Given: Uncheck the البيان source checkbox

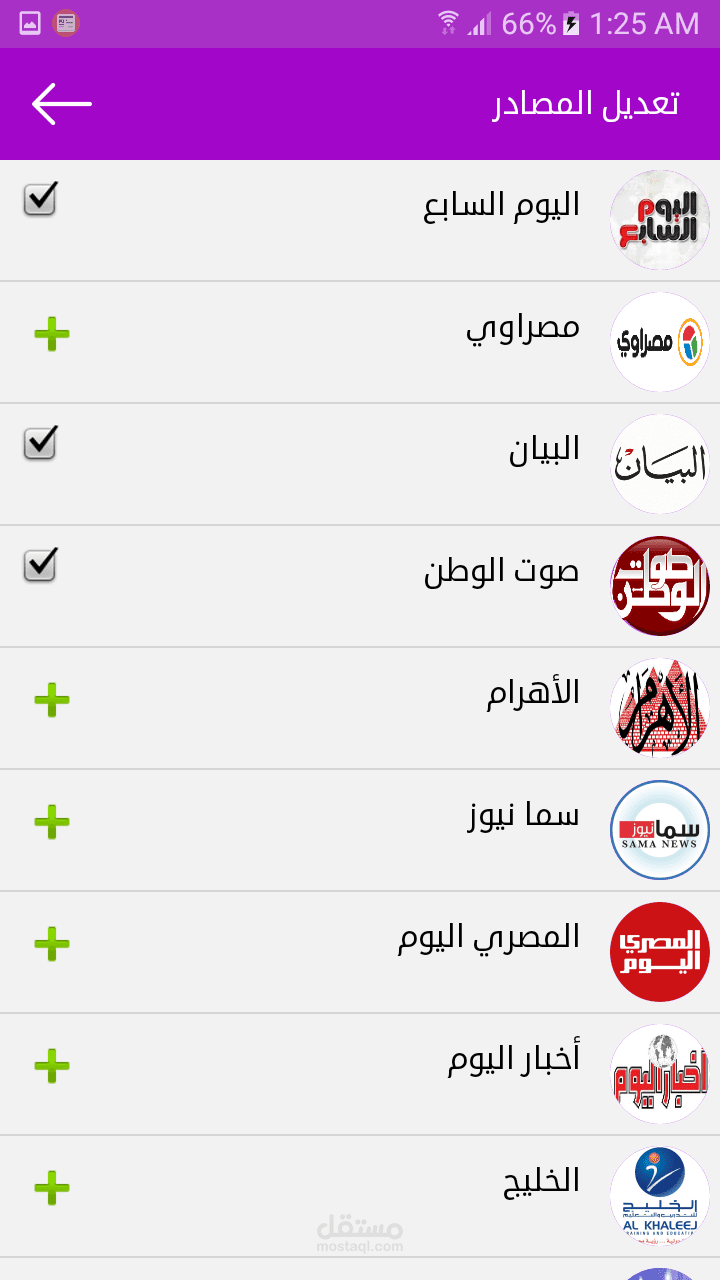Looking at the screenshot, I should pos(40,443).
